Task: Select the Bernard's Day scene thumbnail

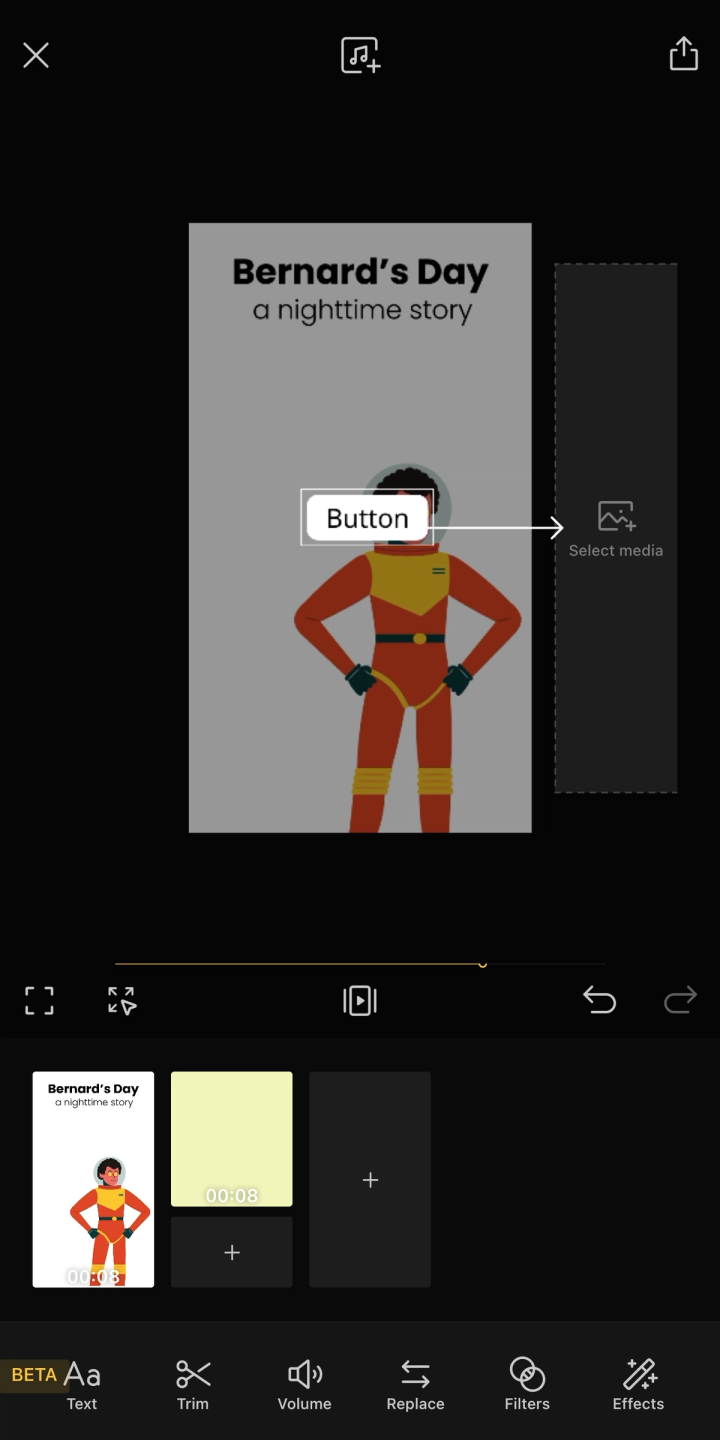Action: coord(93,1179)
